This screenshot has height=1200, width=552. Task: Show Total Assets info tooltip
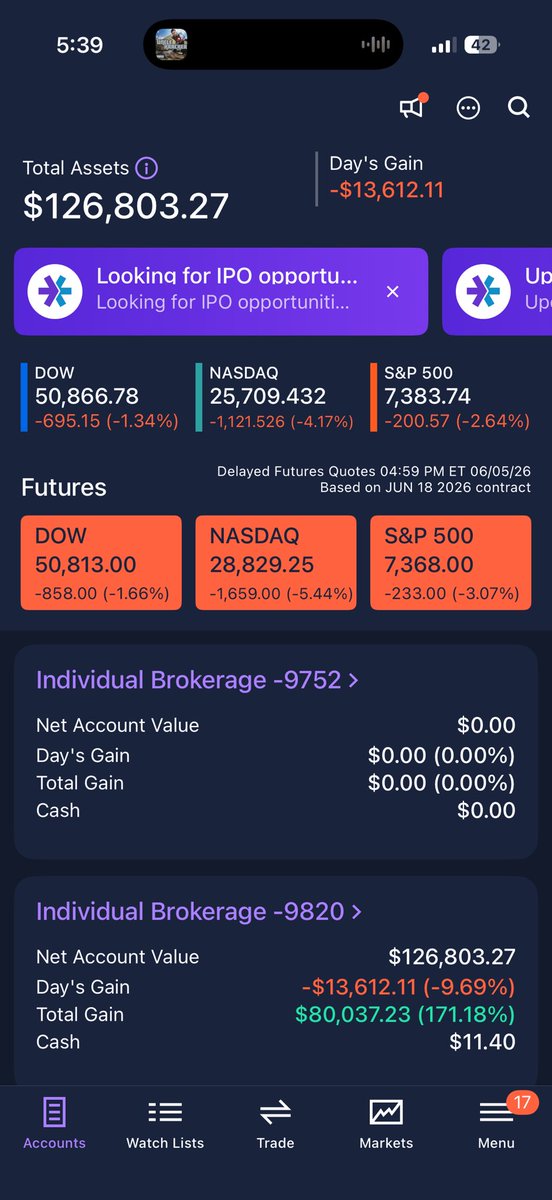pyautogui.click(x=147, y=168)
